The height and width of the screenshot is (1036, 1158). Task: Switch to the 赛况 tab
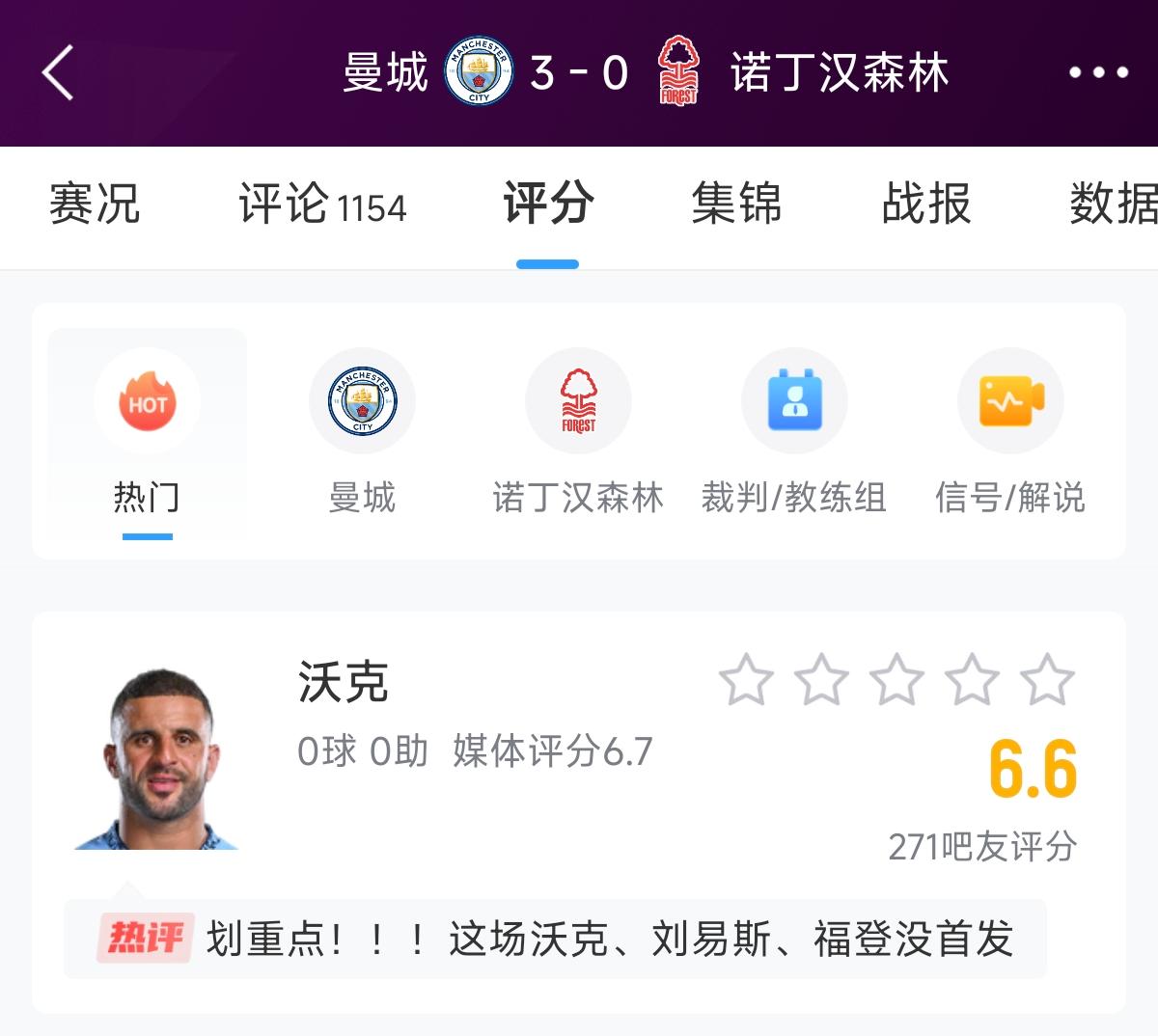click(95, 204)
